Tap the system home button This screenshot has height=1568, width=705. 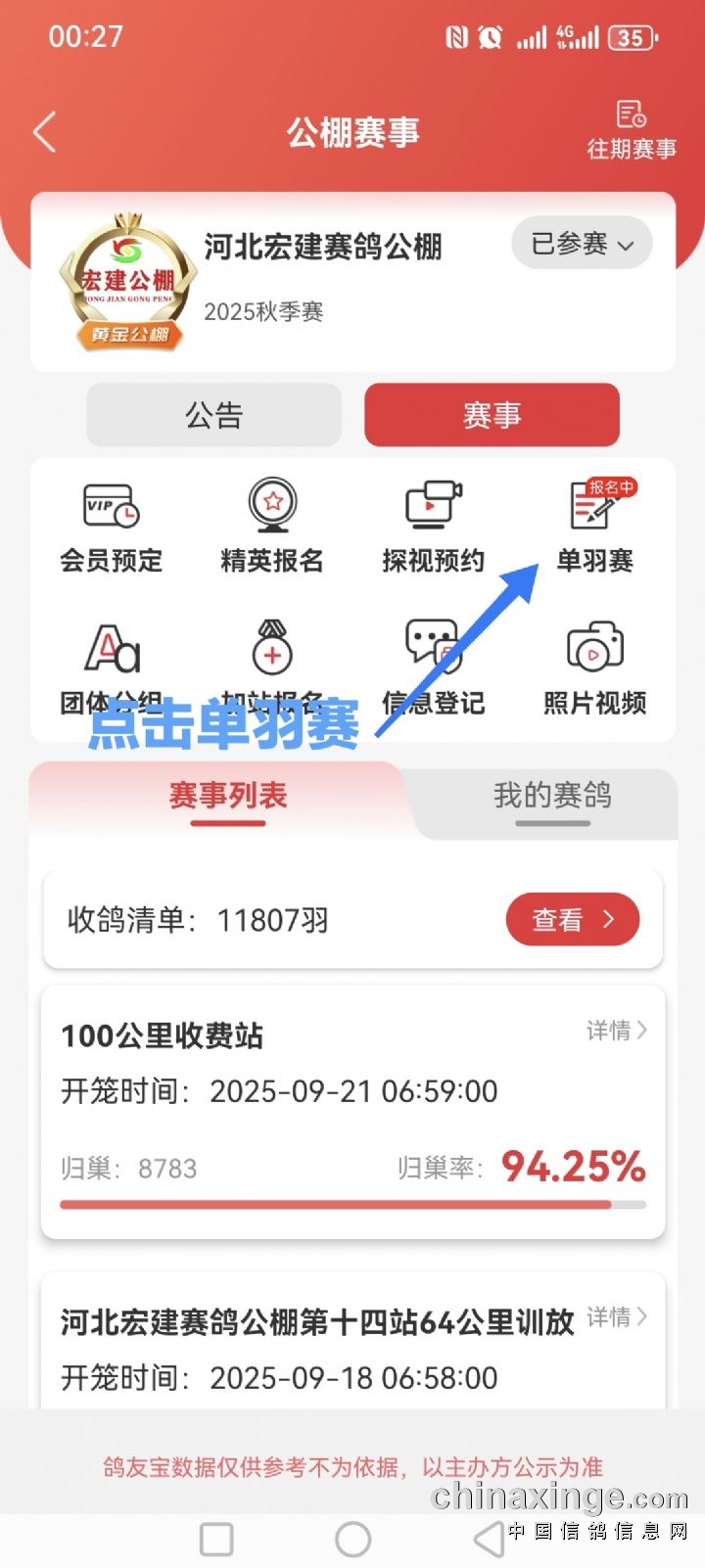(352, 1539)
